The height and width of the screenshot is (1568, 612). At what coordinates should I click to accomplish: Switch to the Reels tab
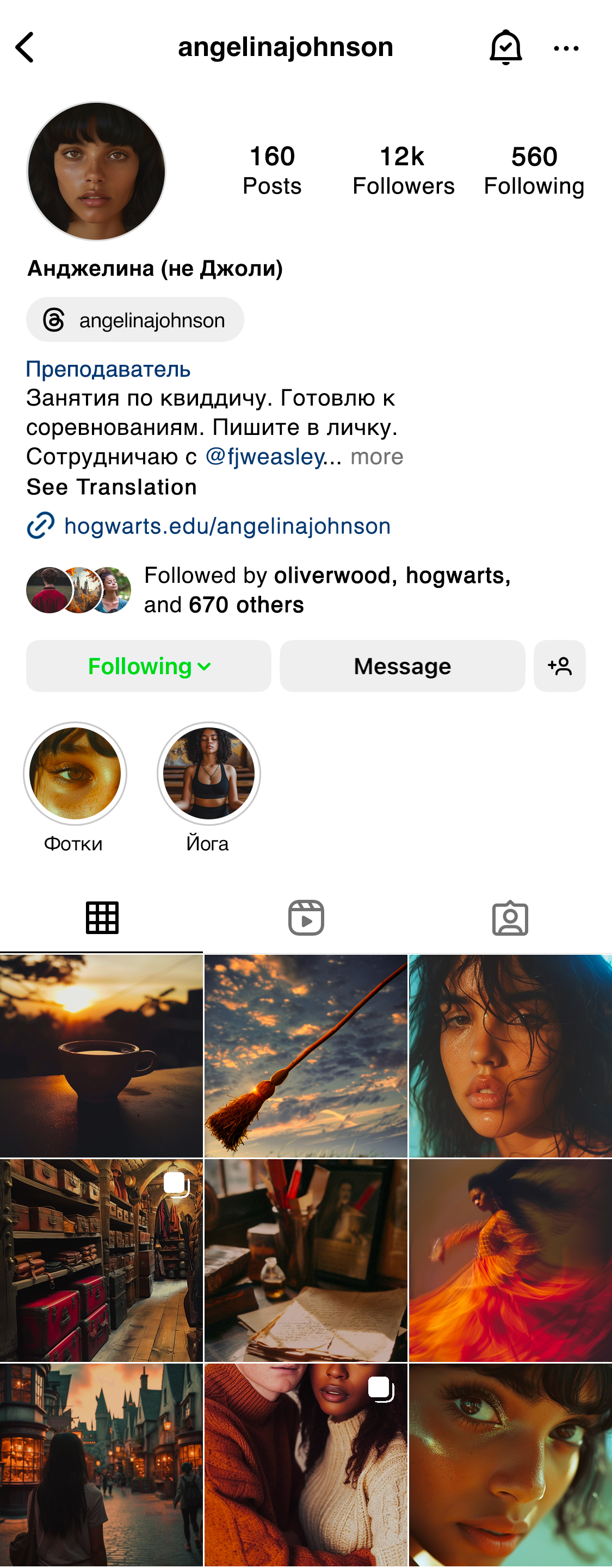coord(306,918)
